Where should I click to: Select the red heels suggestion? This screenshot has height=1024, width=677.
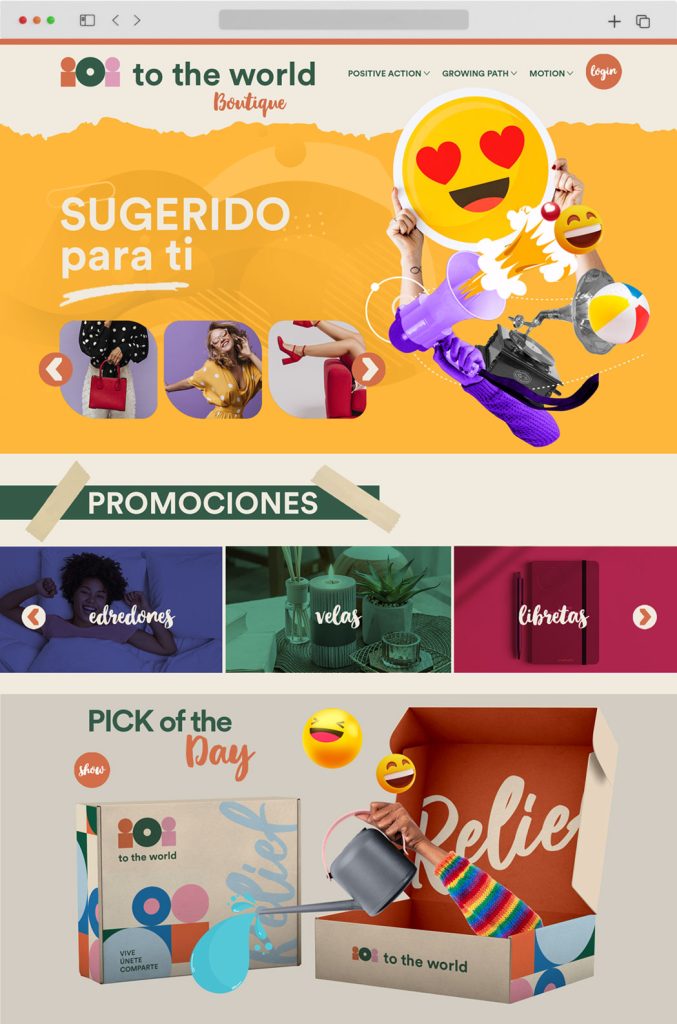tap(317, 369)
